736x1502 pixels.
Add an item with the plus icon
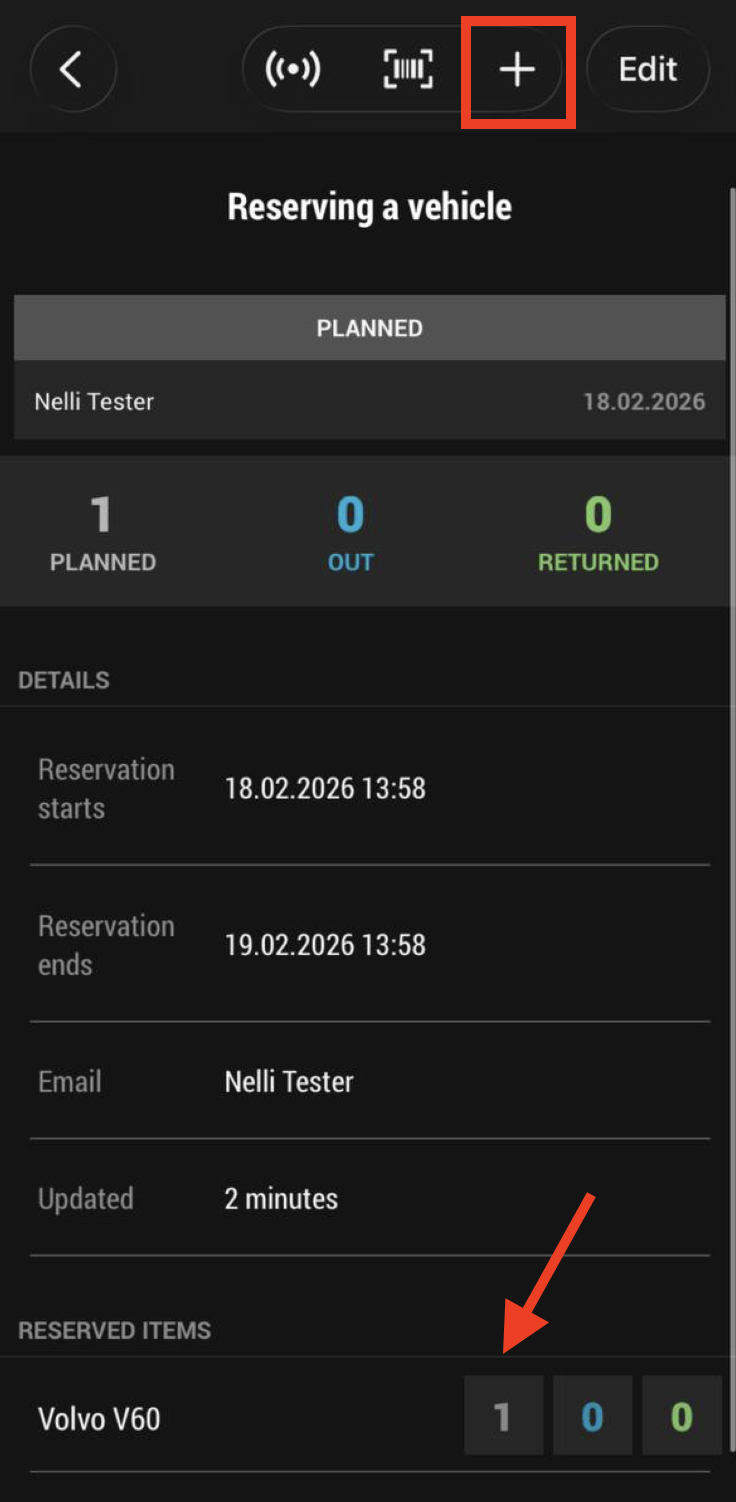pyautogui.click(x=517, y=70)
